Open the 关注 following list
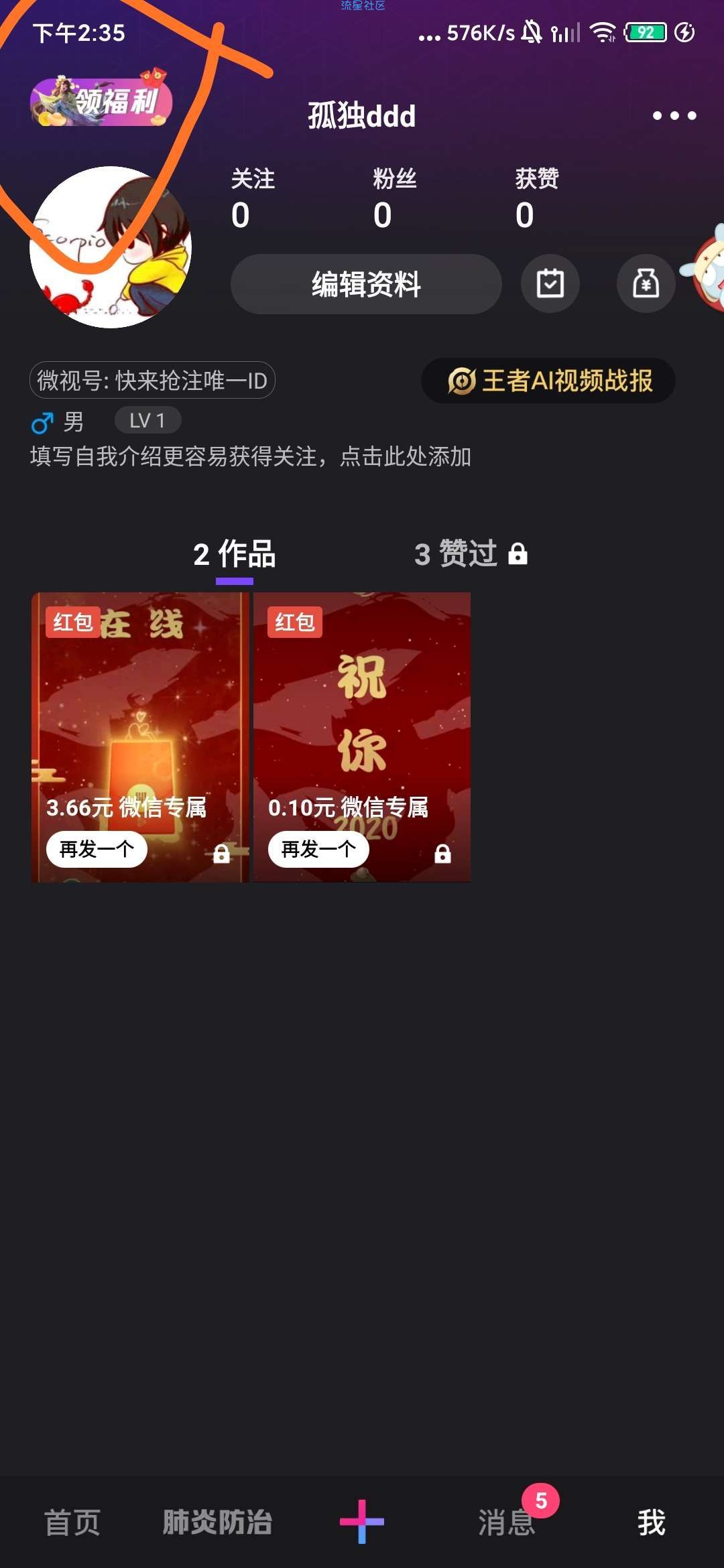The image size is (724, 1568). coord(252,198)
